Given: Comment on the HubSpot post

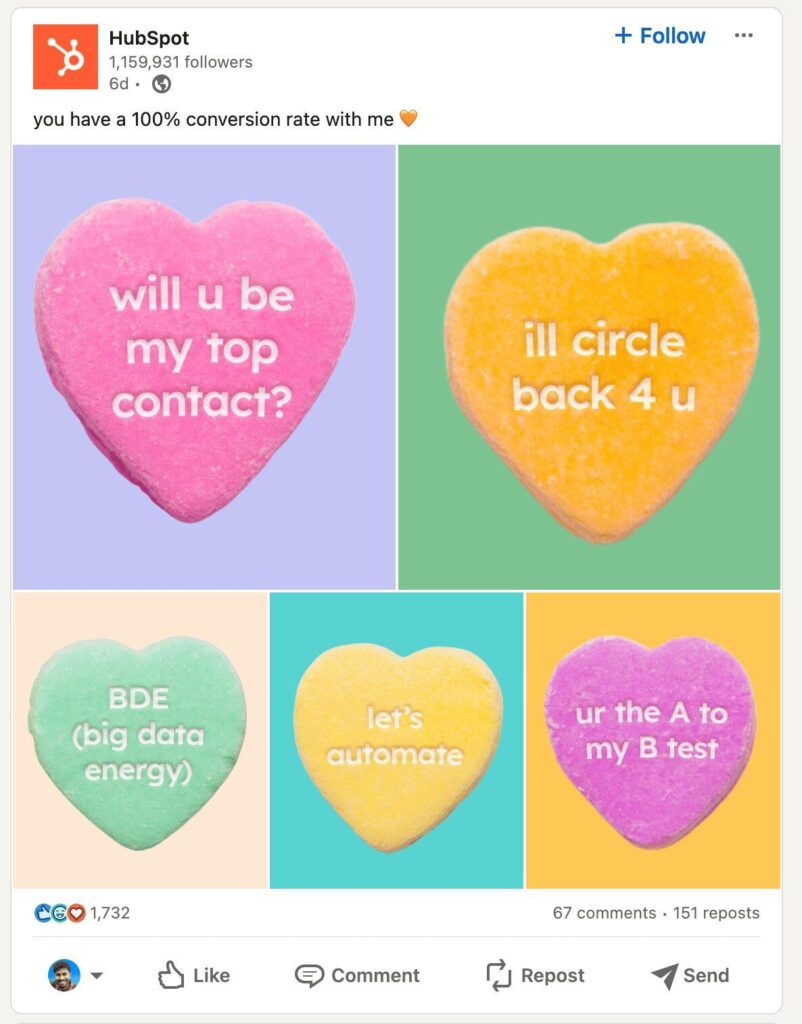Looking at the screenshot, I should pos(357,975).
